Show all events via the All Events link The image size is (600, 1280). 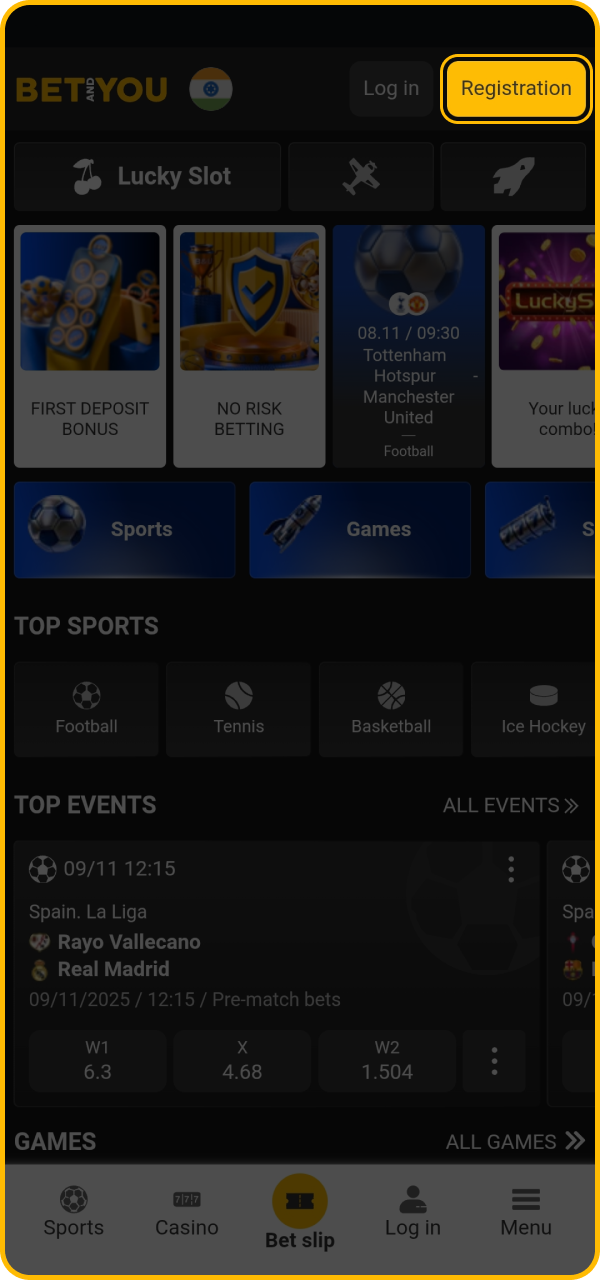[x=510, y=806]
